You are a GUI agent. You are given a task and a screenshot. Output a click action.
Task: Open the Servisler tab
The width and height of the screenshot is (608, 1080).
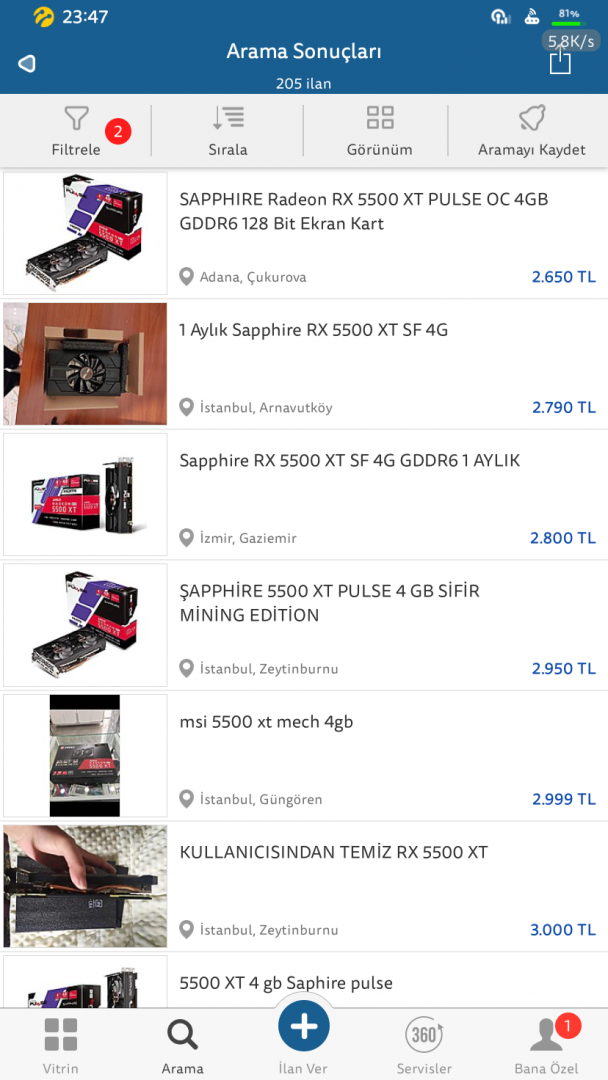click(424, 1044)
